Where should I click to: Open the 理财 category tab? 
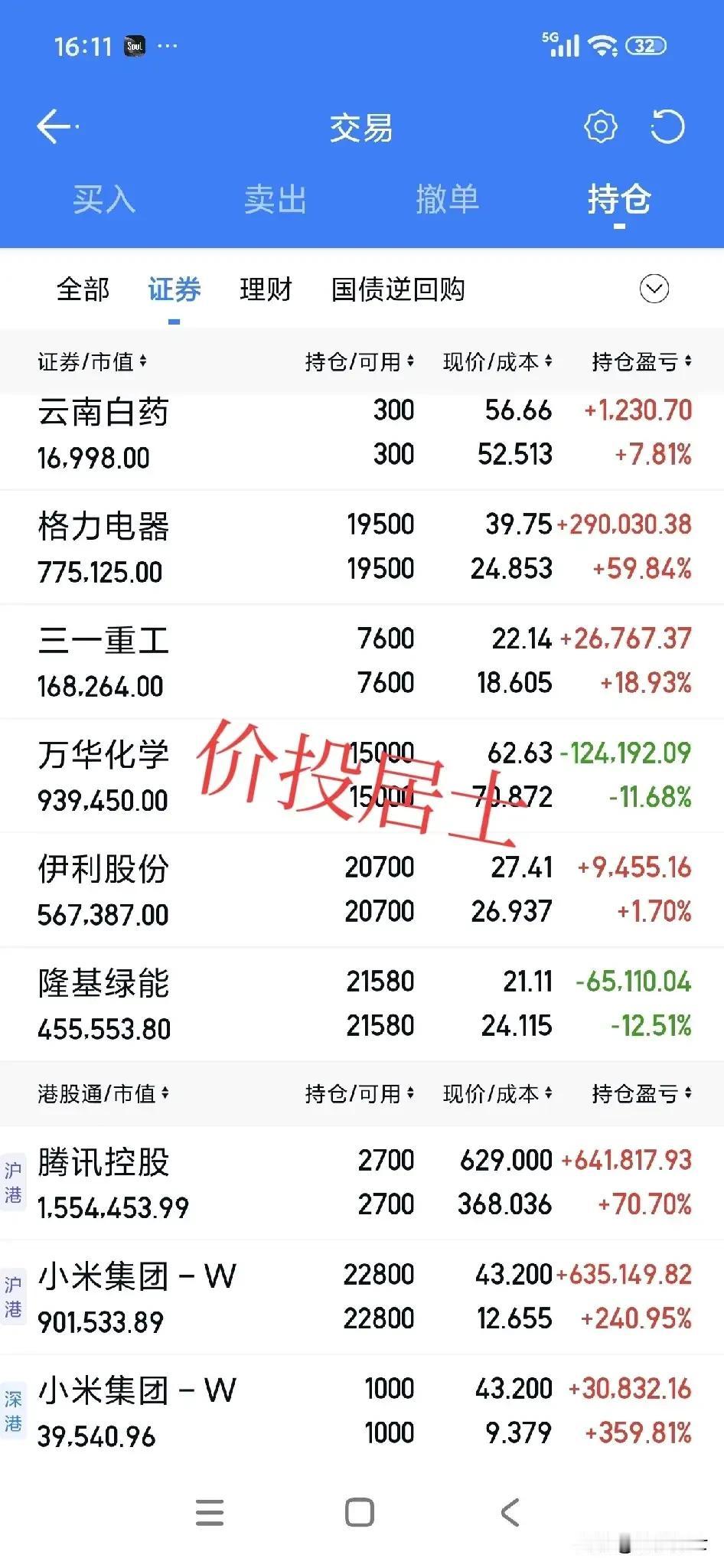[x=266, y=290]
